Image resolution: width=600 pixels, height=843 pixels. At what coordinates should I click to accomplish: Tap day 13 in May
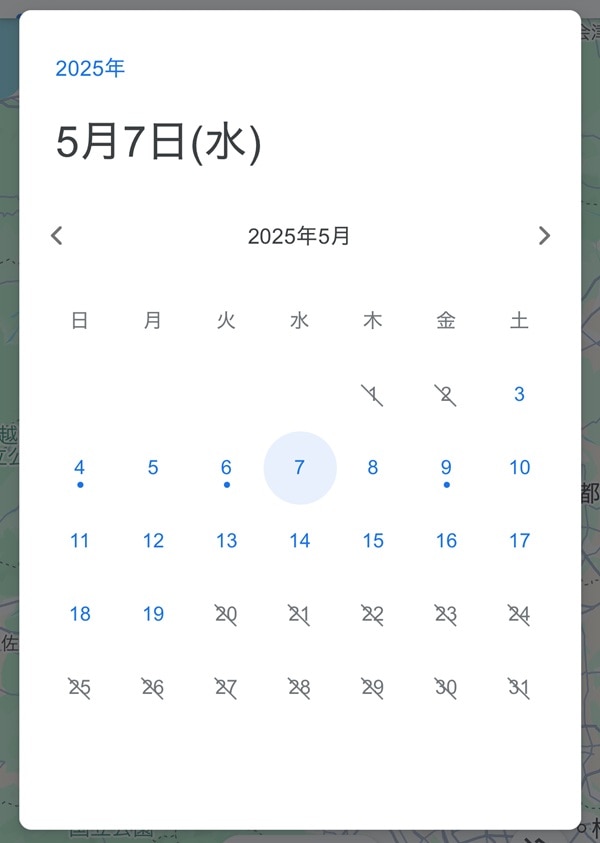click(227, 541)
